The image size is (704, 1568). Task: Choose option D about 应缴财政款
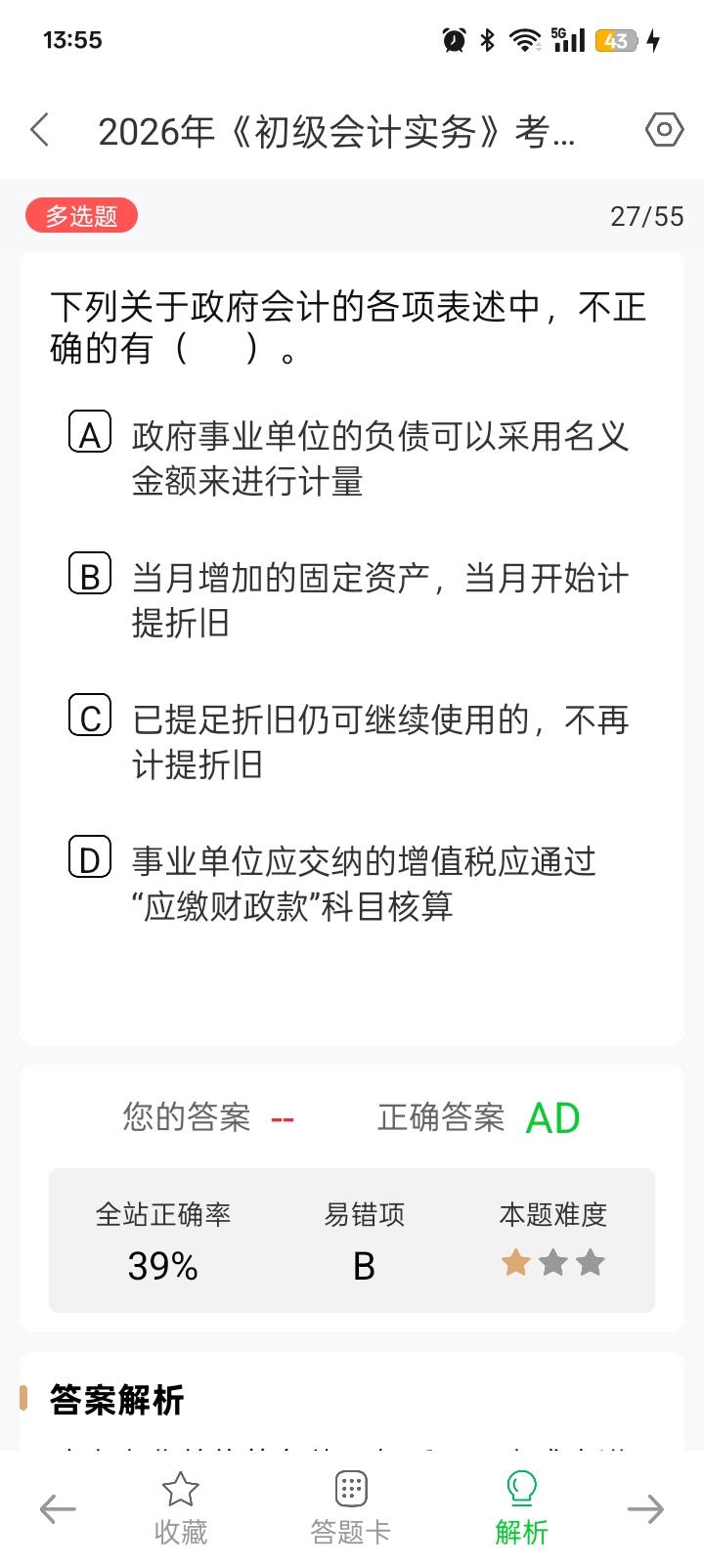[x=350, y=883]
